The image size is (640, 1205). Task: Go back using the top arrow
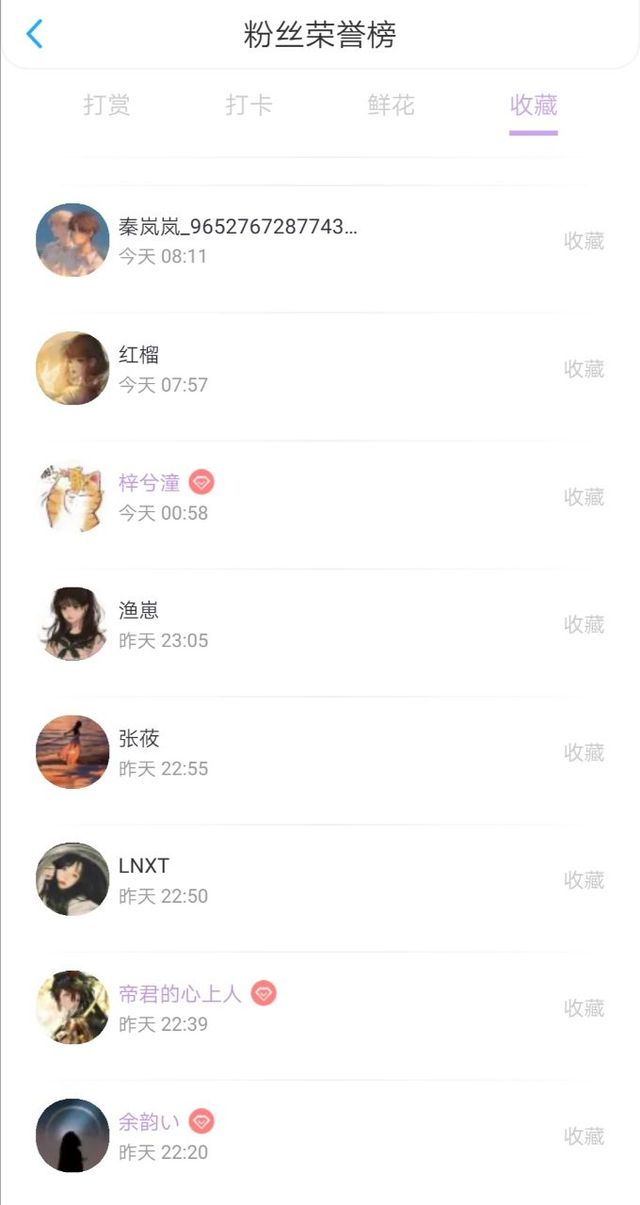tap(35, 34)
